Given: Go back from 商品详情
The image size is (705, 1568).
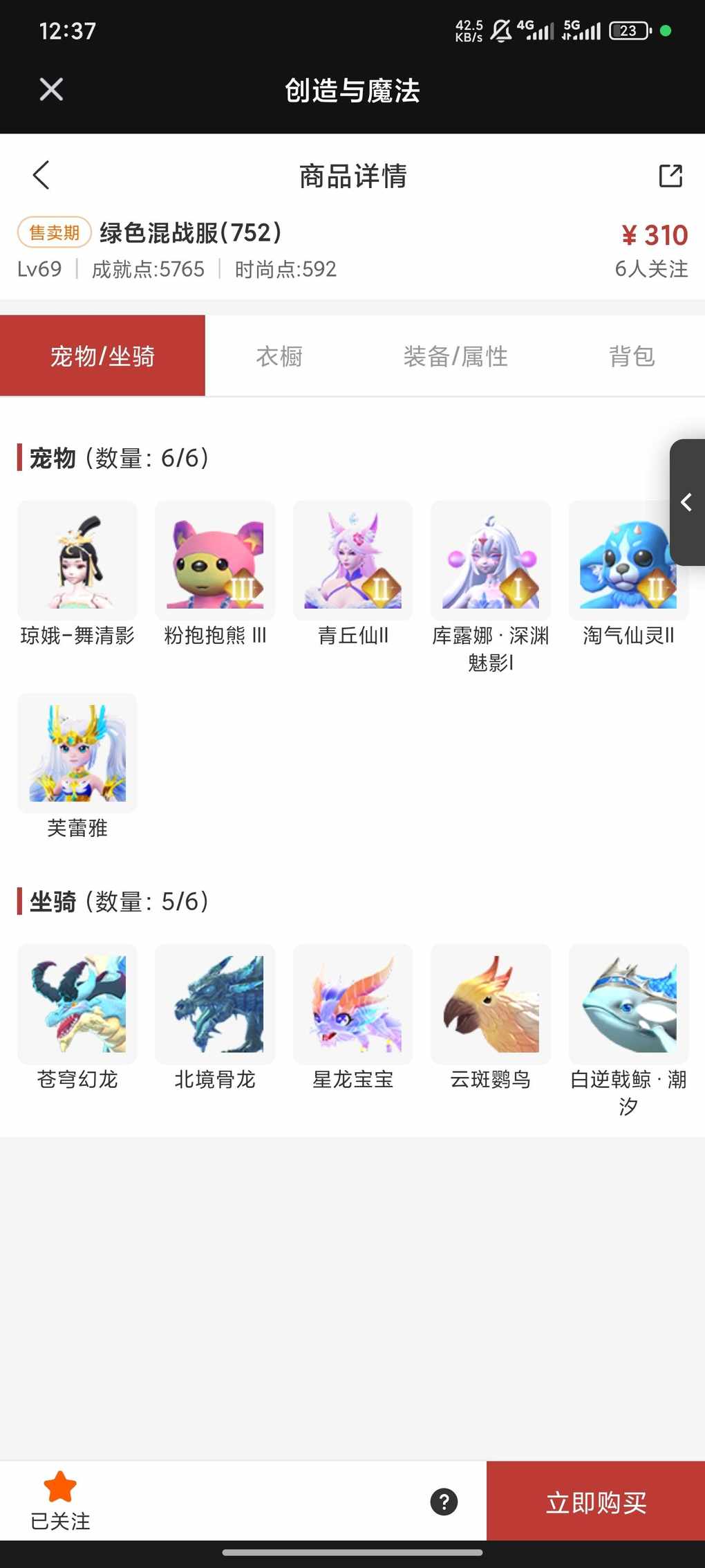Looking at the screenshot, I should coord(41,175).
